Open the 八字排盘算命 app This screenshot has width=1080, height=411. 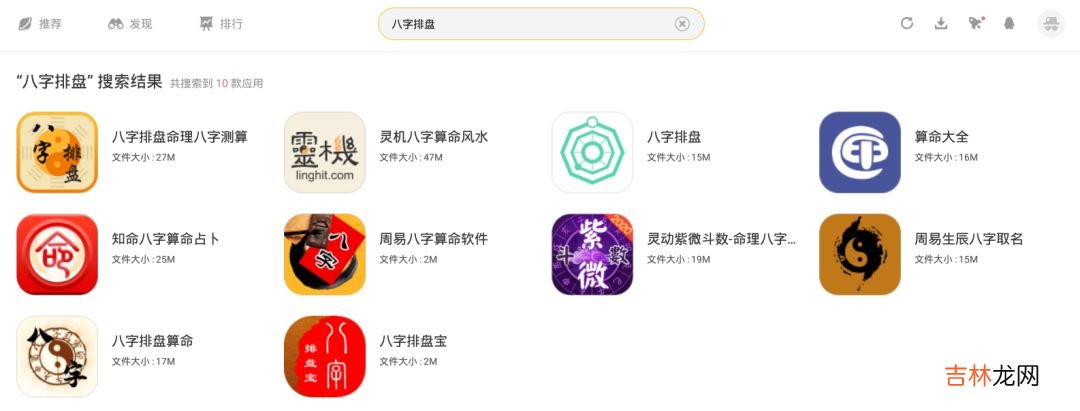57,356
